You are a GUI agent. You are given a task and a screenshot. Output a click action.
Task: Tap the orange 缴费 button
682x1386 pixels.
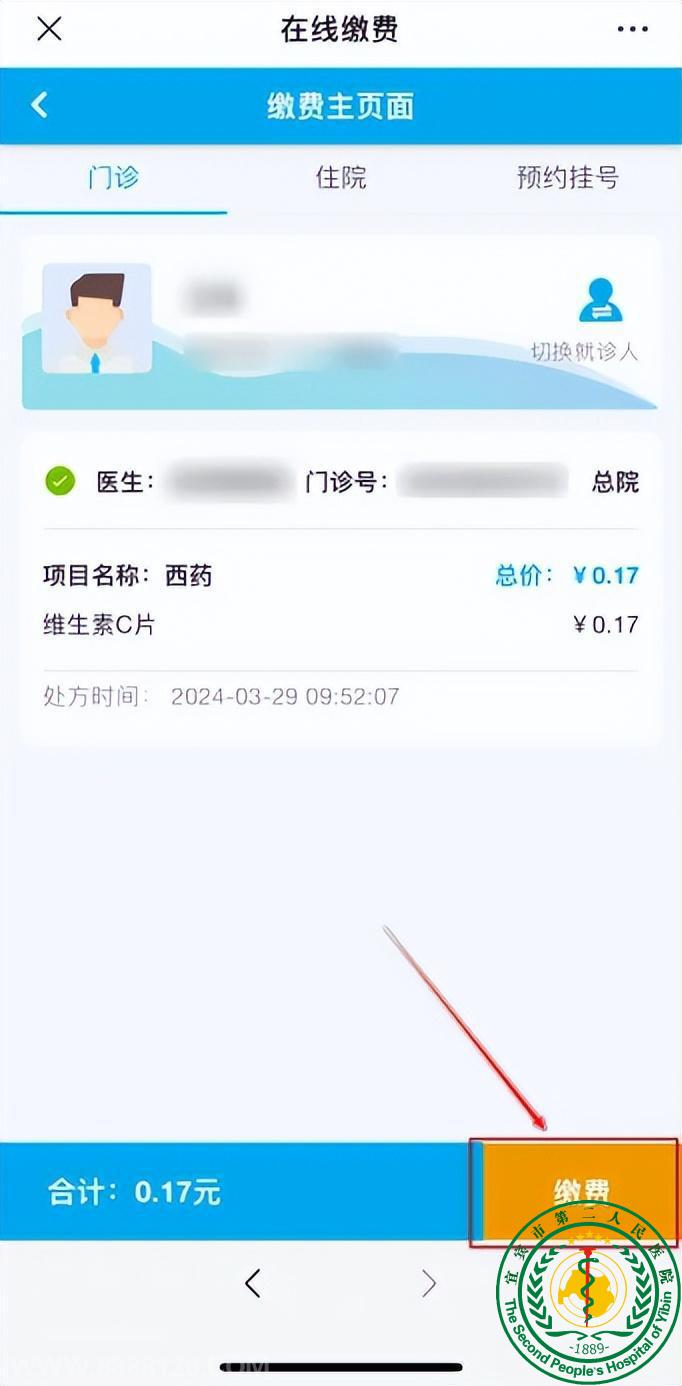pos(576,1190)
